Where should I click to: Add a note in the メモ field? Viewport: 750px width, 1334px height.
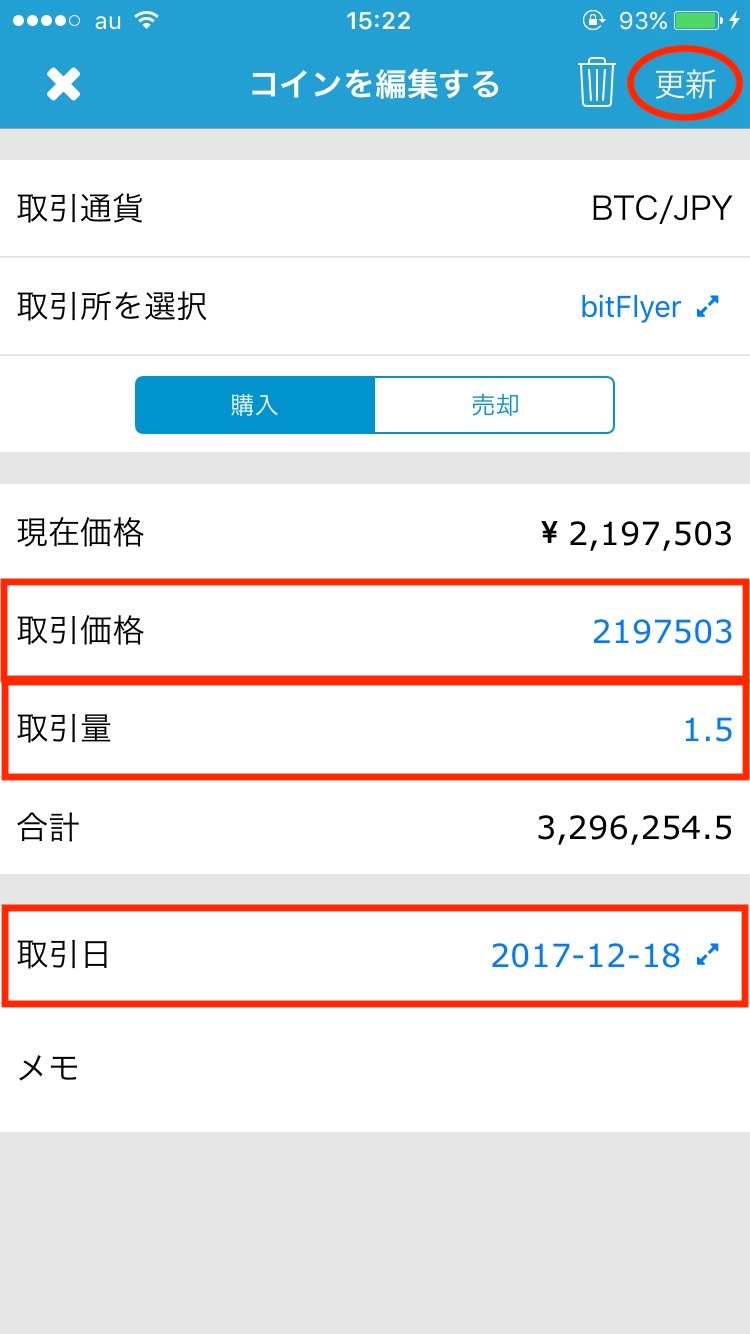(375, 1069)
